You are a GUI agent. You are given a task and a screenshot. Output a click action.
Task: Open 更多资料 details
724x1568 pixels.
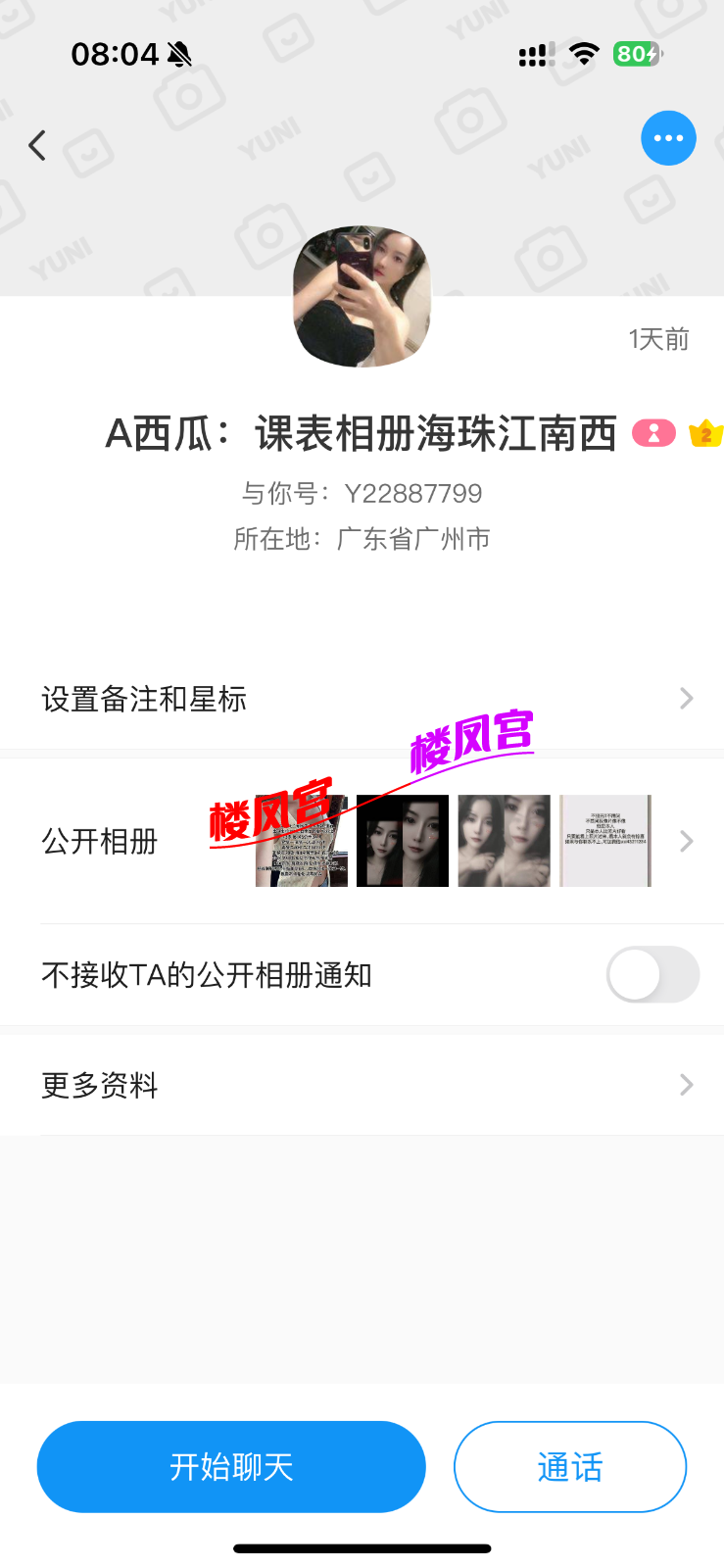tap(362, 1085)
